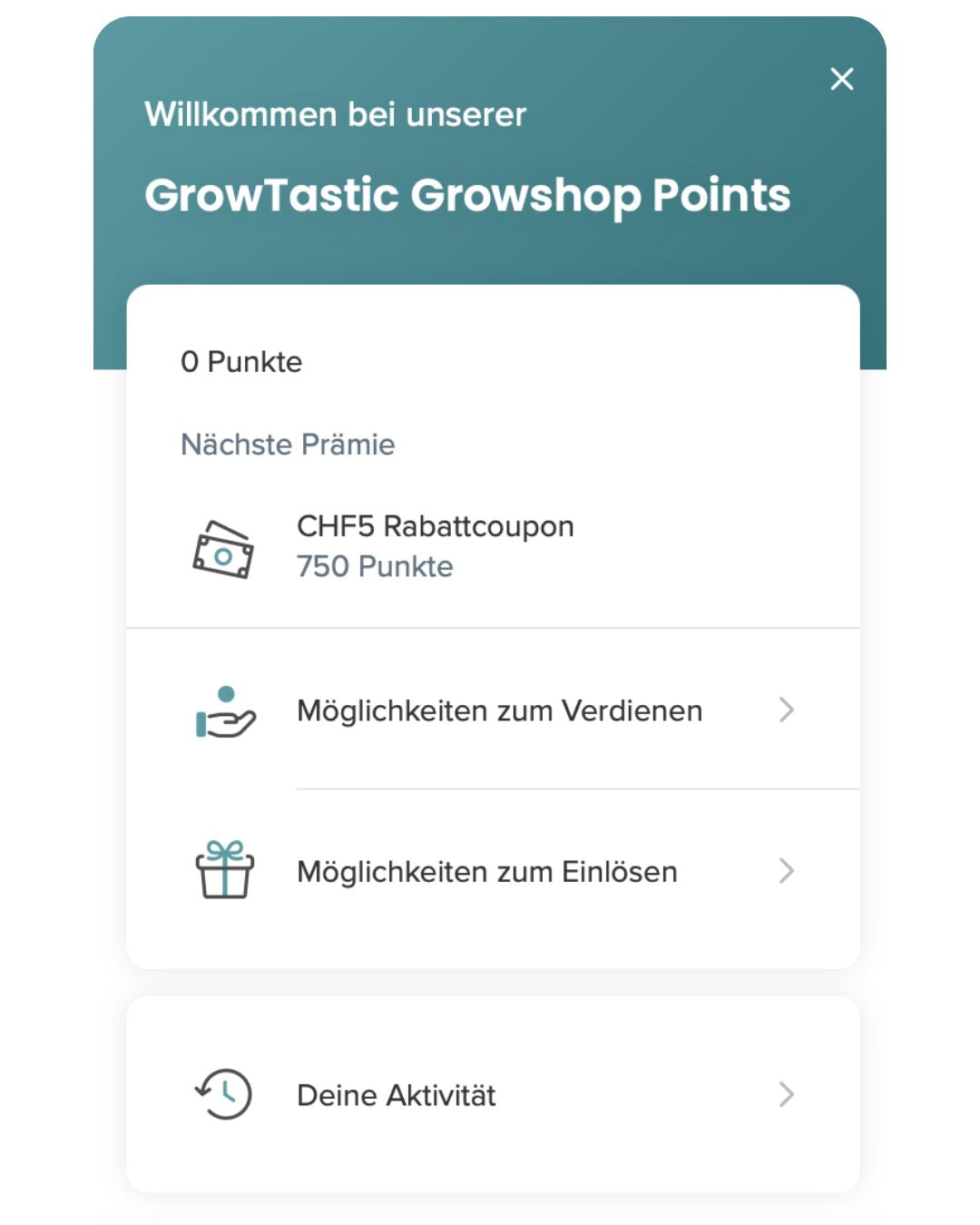Screen dimensions: 980x1225
Task: Click the 0 Punkte balance display
Action: pos(241,361)
